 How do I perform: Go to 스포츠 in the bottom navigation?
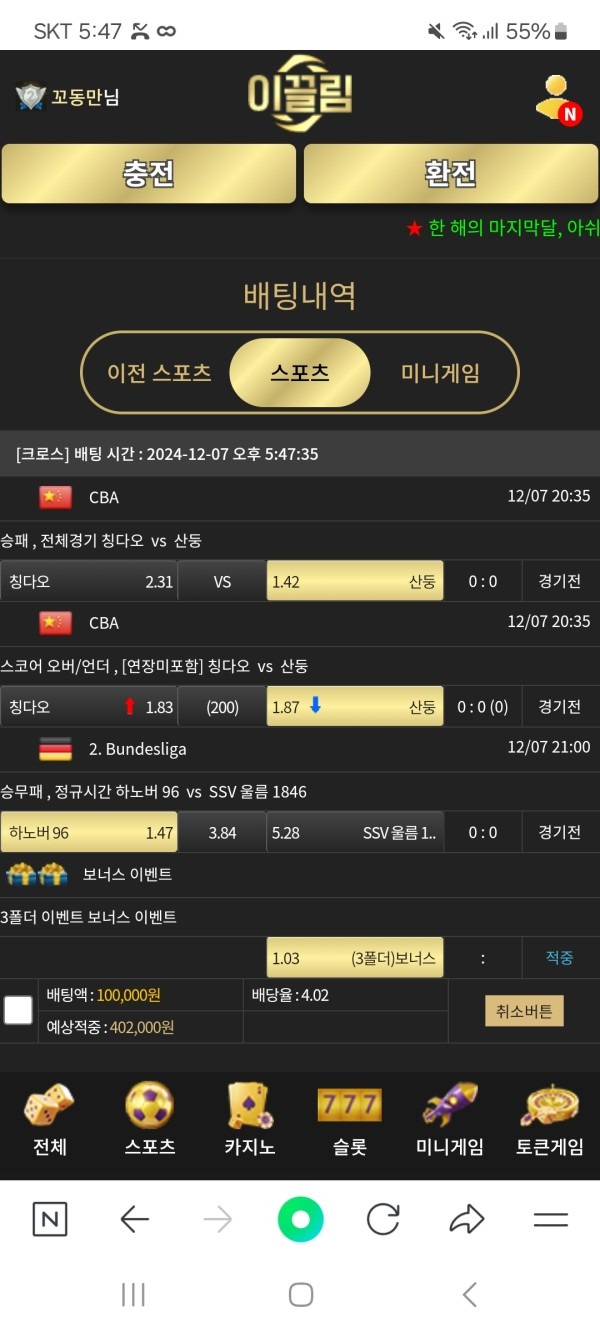[149, 1122]
